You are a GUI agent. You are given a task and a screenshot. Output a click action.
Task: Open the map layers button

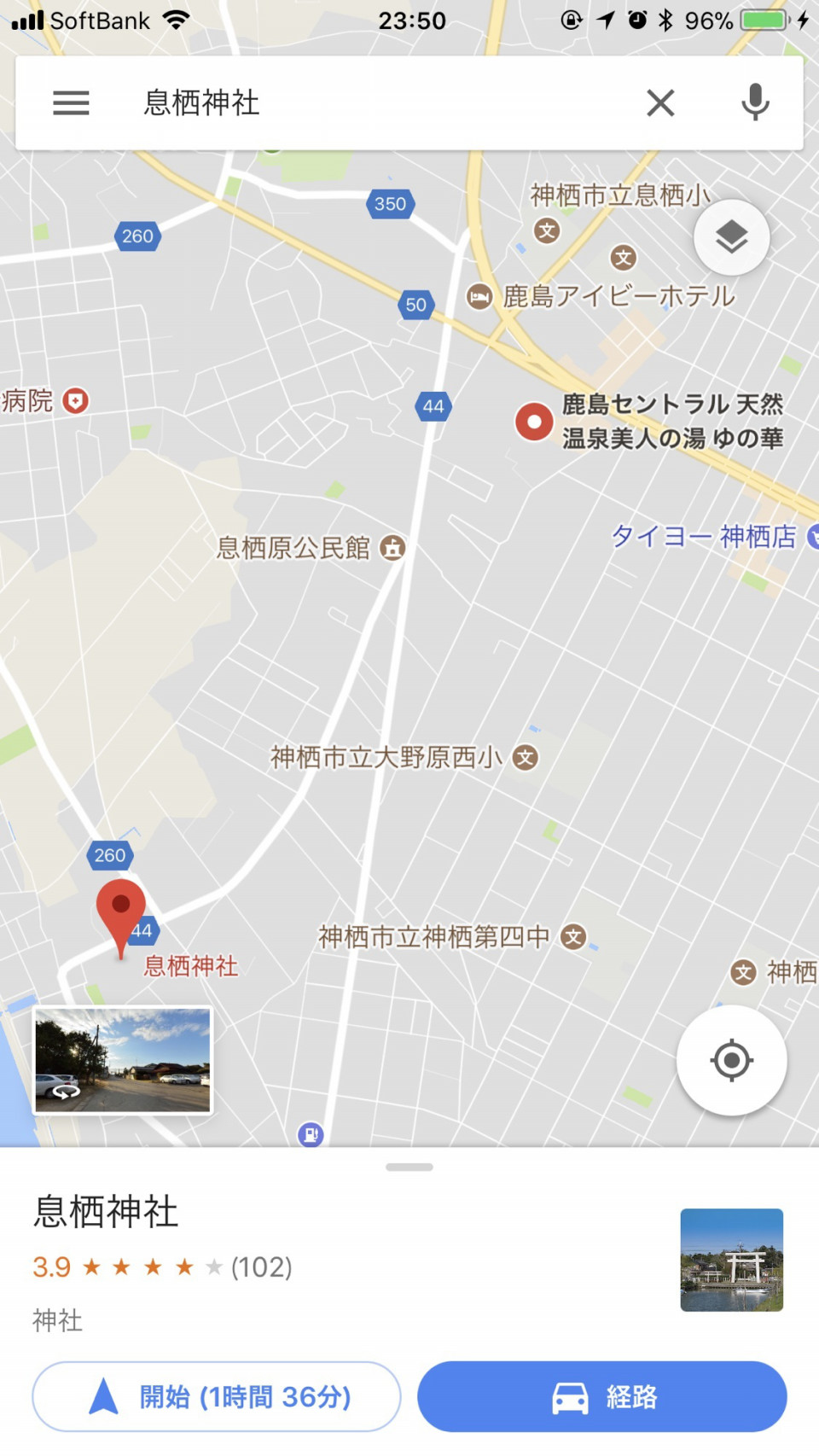(731, 237)
